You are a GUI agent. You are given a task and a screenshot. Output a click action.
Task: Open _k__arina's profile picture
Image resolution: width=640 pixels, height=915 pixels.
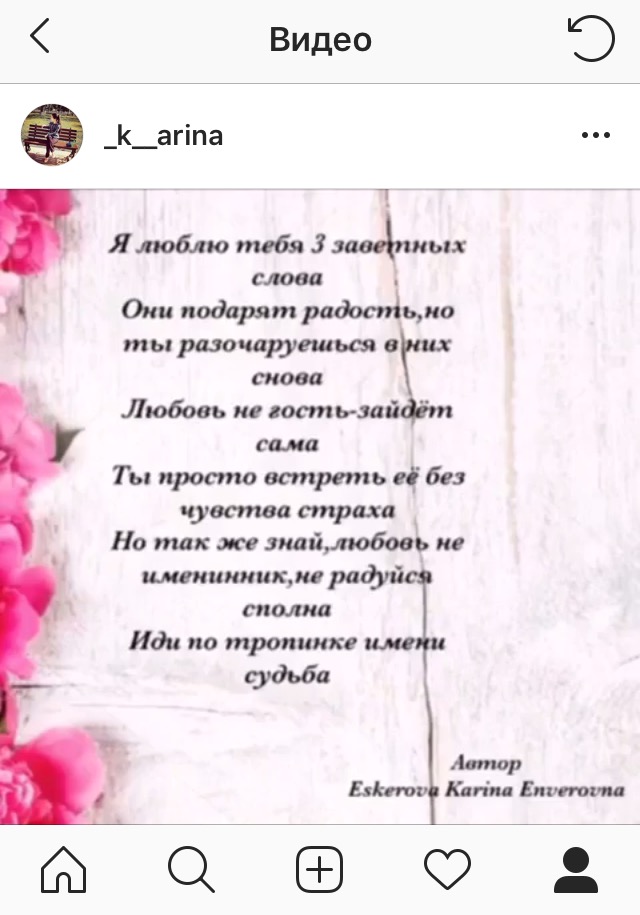pos(52,135)
